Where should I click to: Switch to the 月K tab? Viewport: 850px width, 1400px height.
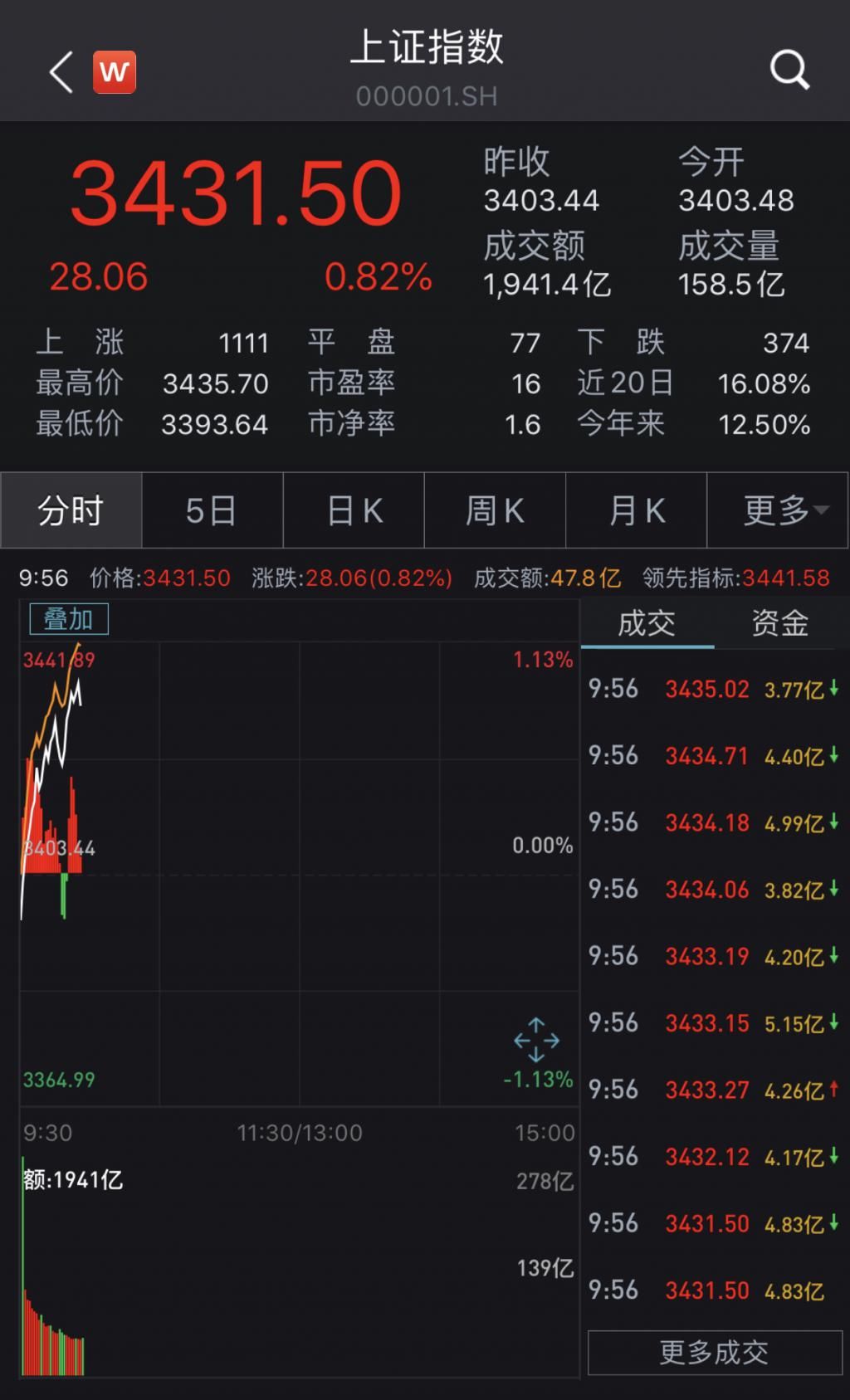(x=636, y=510)
